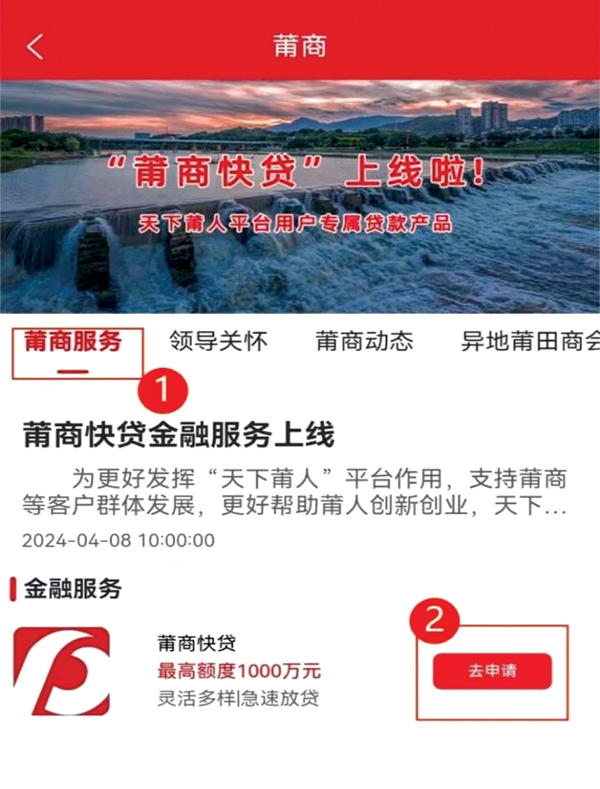Viewport: 600px width, 789px height.
Task: Go back using the top-left arrow
Action: [36, 46]
